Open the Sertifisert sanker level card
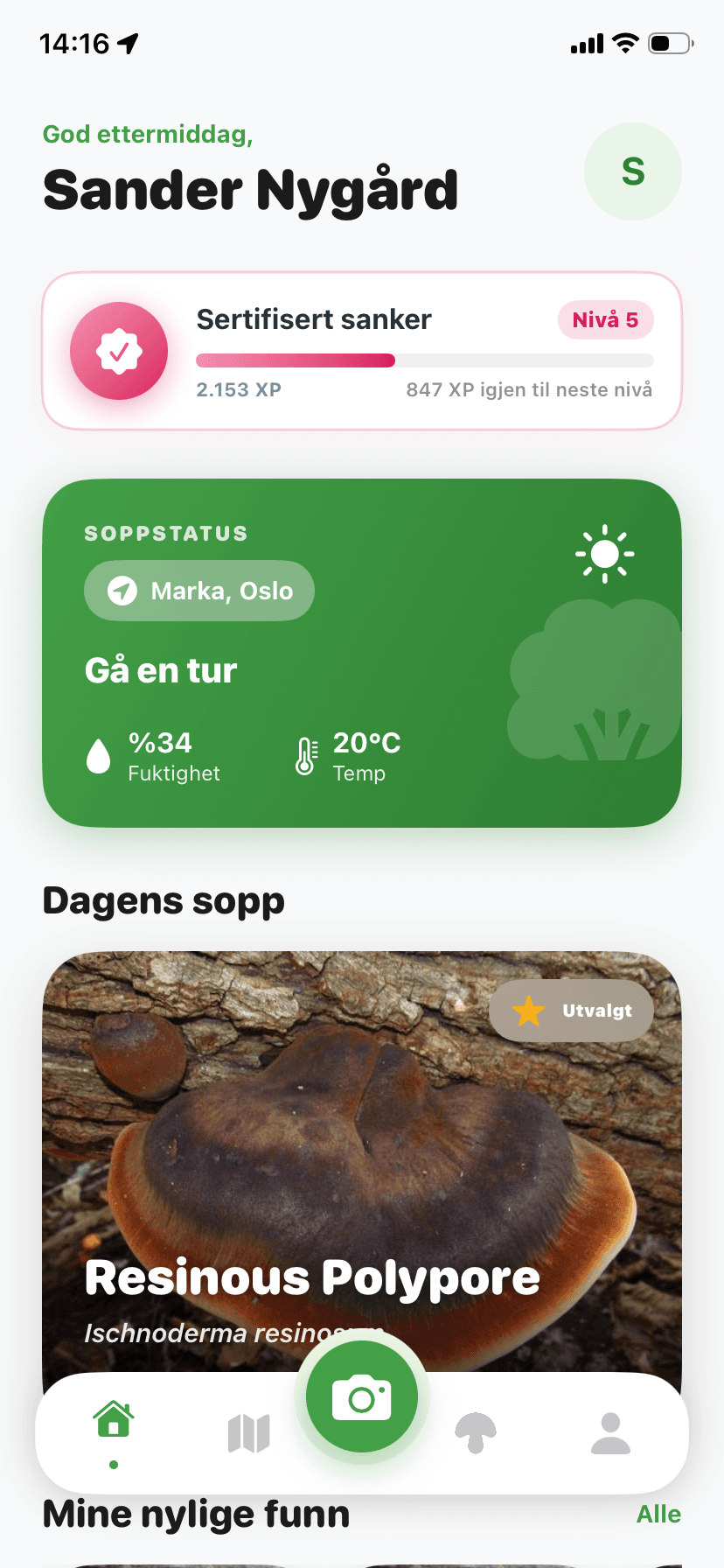The width and height of the screenshot is (724, 1568). click(362, 351)
